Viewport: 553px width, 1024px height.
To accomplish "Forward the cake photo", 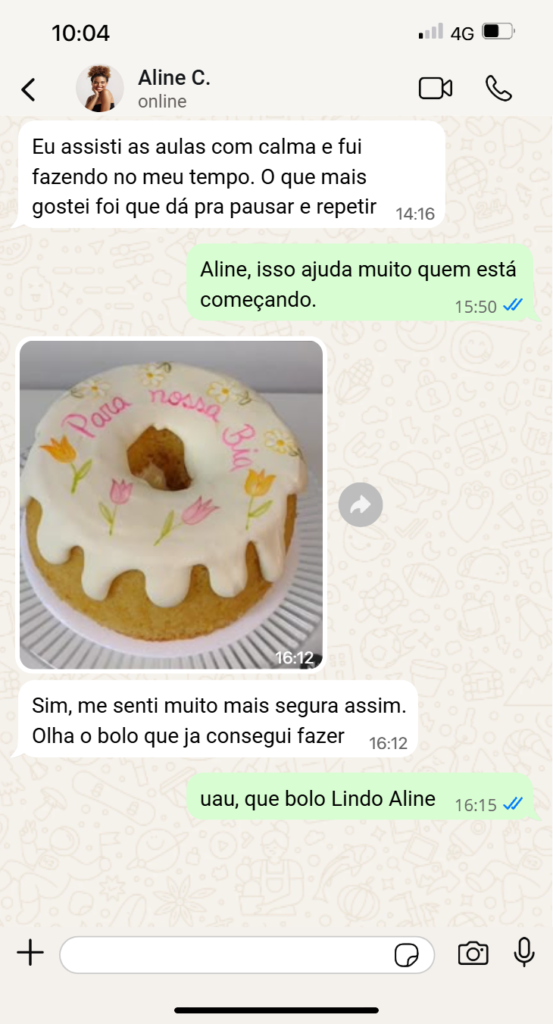I will tap(360, 505).
